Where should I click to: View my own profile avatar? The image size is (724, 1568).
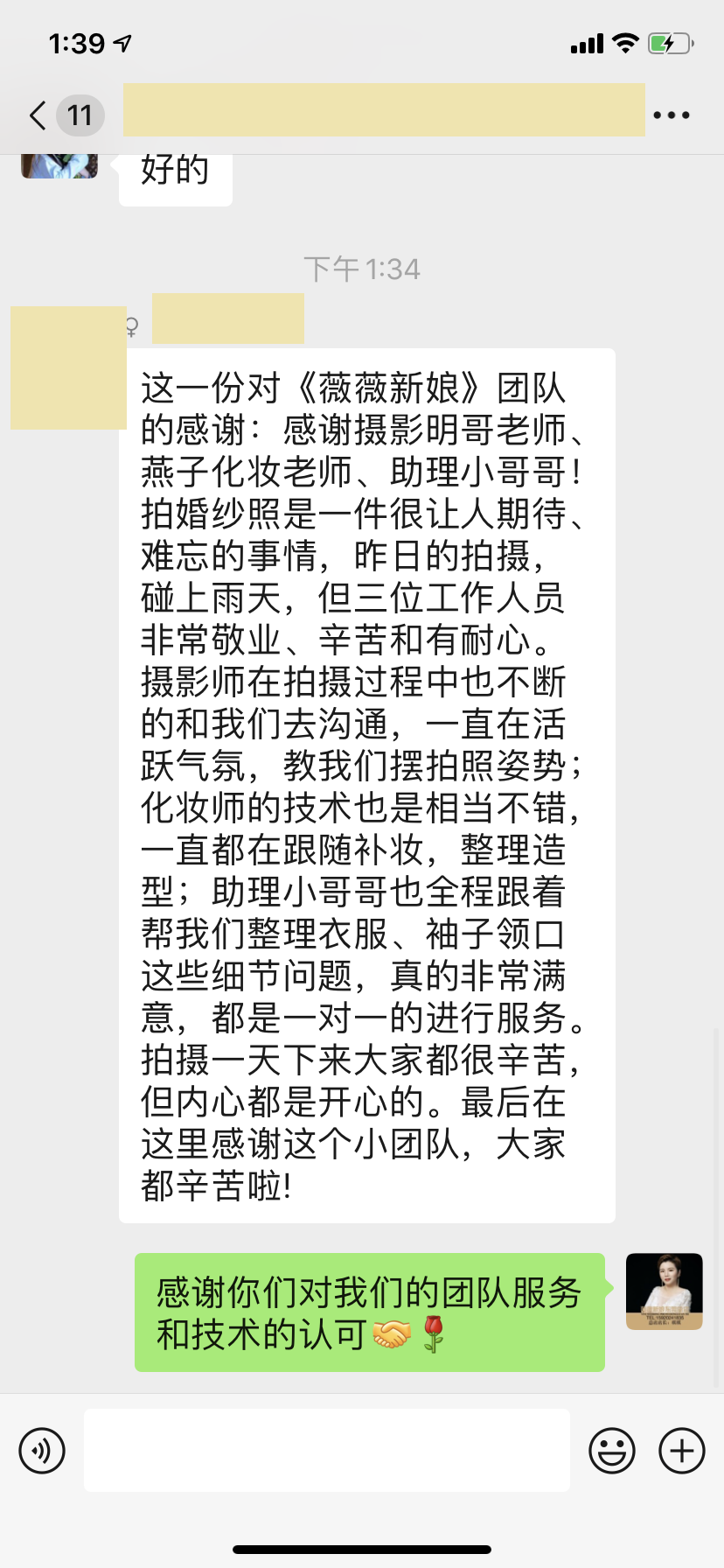(x=665, y=1291)
